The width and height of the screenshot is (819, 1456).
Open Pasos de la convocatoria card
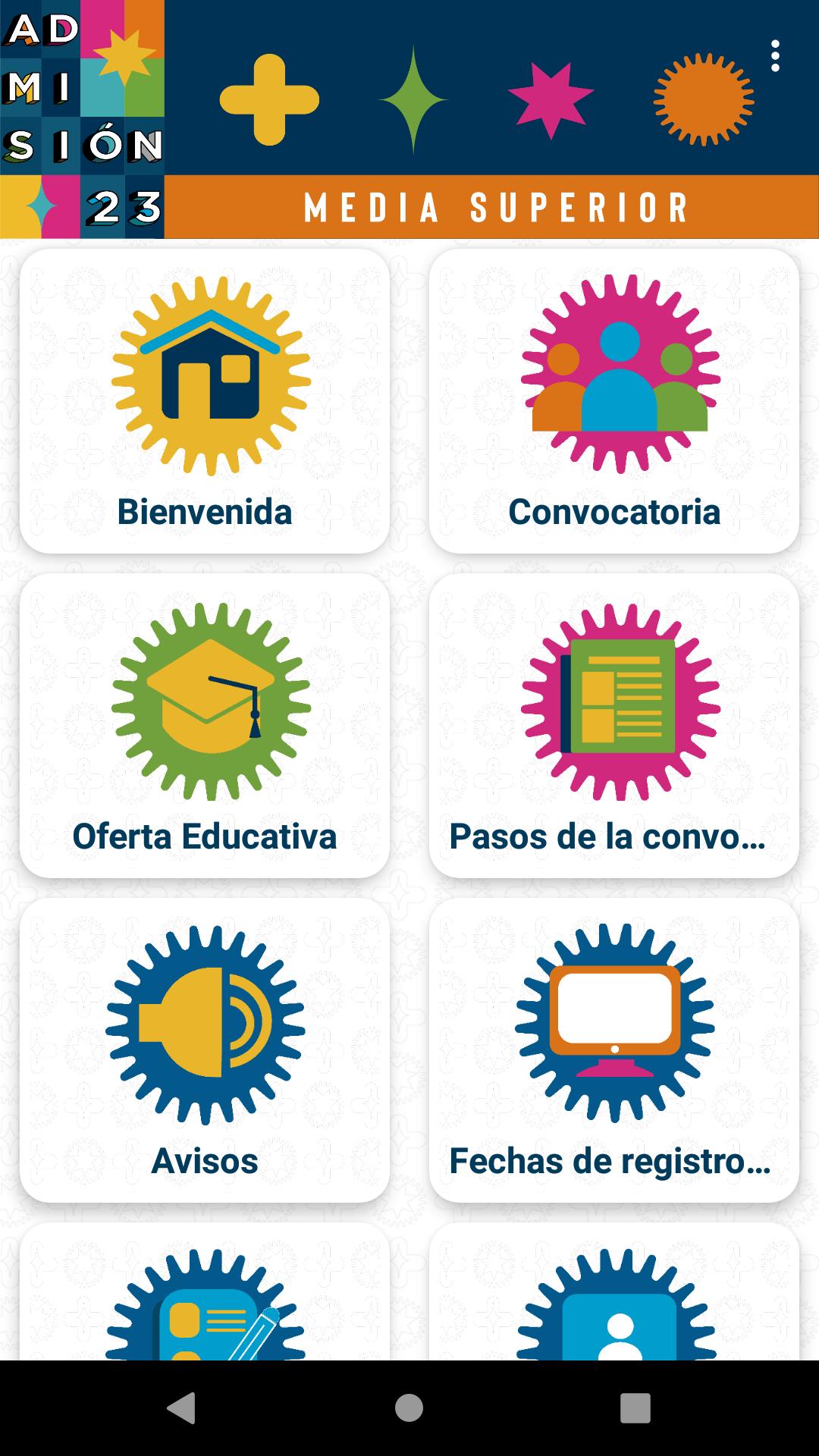point(614,726)
